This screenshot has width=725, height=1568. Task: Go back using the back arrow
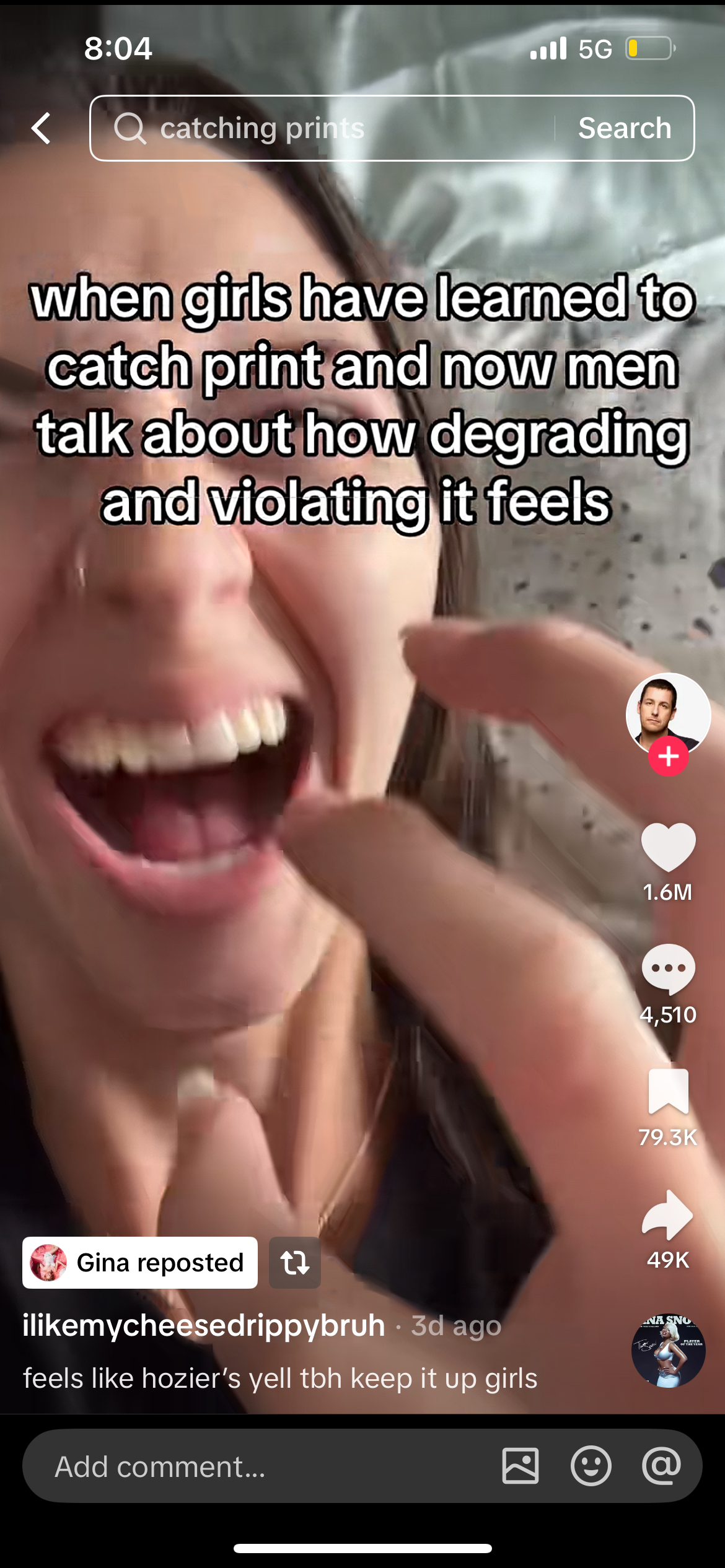click(41, 128)
